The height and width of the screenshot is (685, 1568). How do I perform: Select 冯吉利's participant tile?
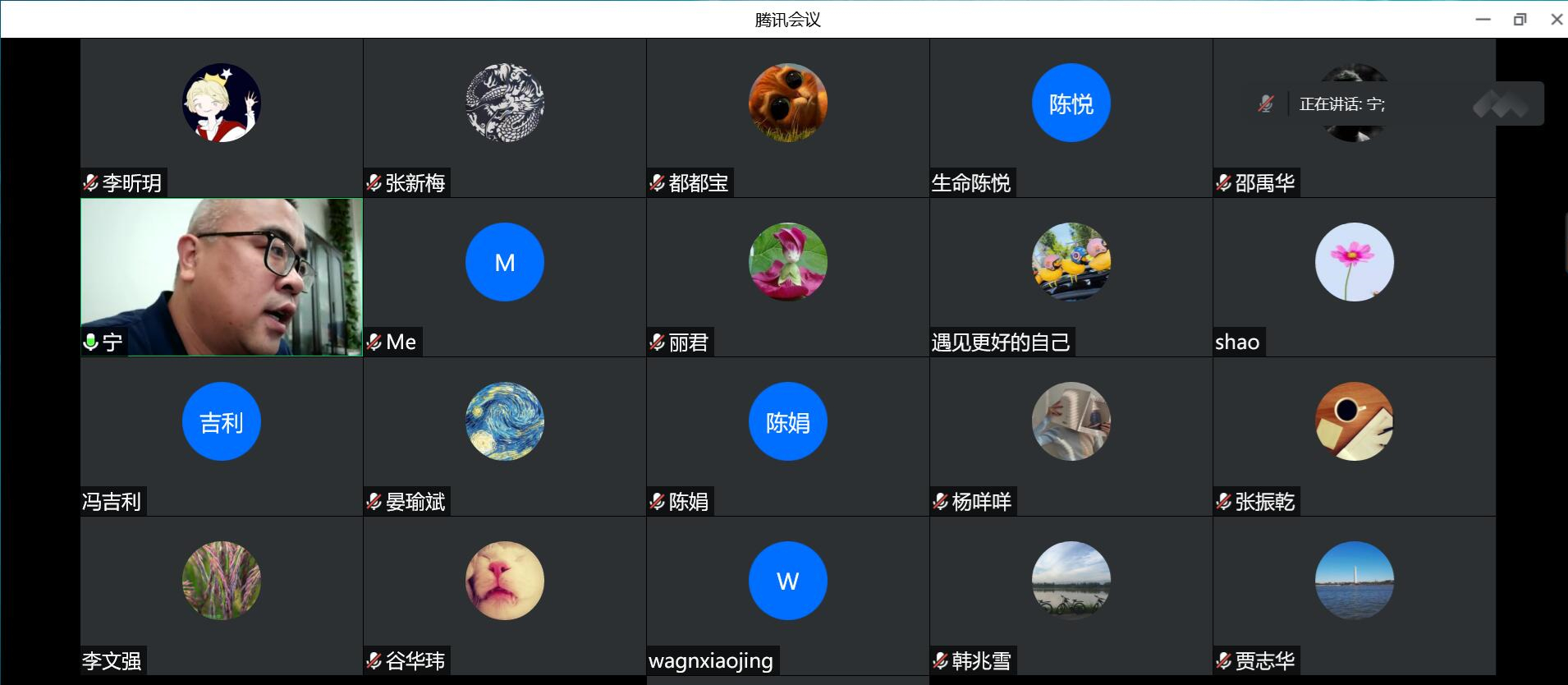[221, 436]
